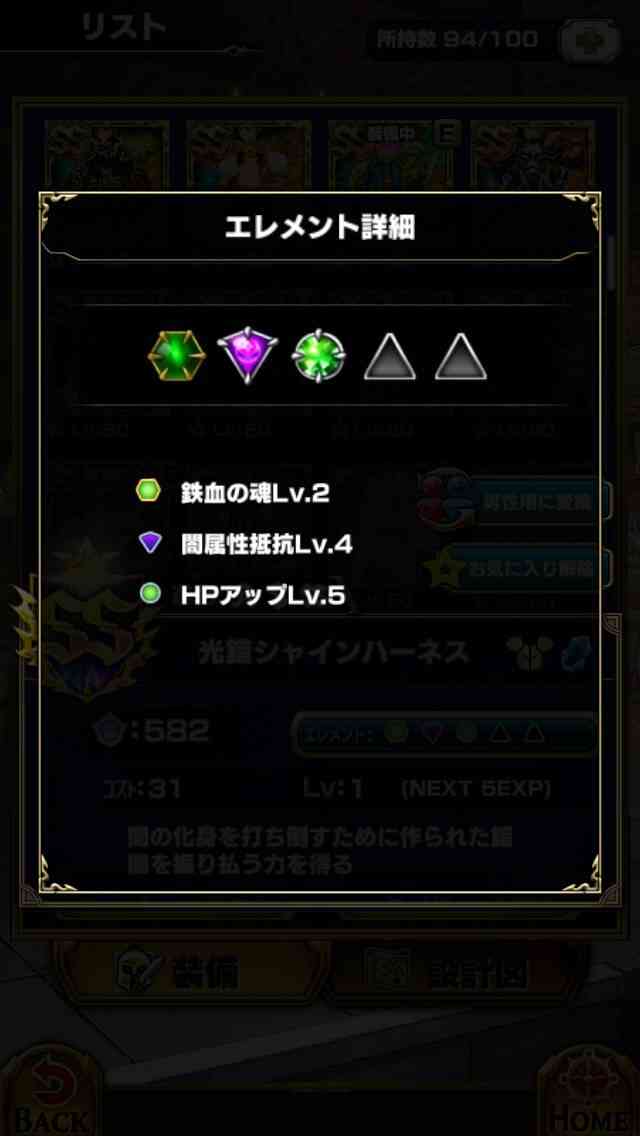This screenshot has height=1136, width=640.
Task: Select the purple 闇属性抵抗 element gem
Action: [x=248, y=355]
